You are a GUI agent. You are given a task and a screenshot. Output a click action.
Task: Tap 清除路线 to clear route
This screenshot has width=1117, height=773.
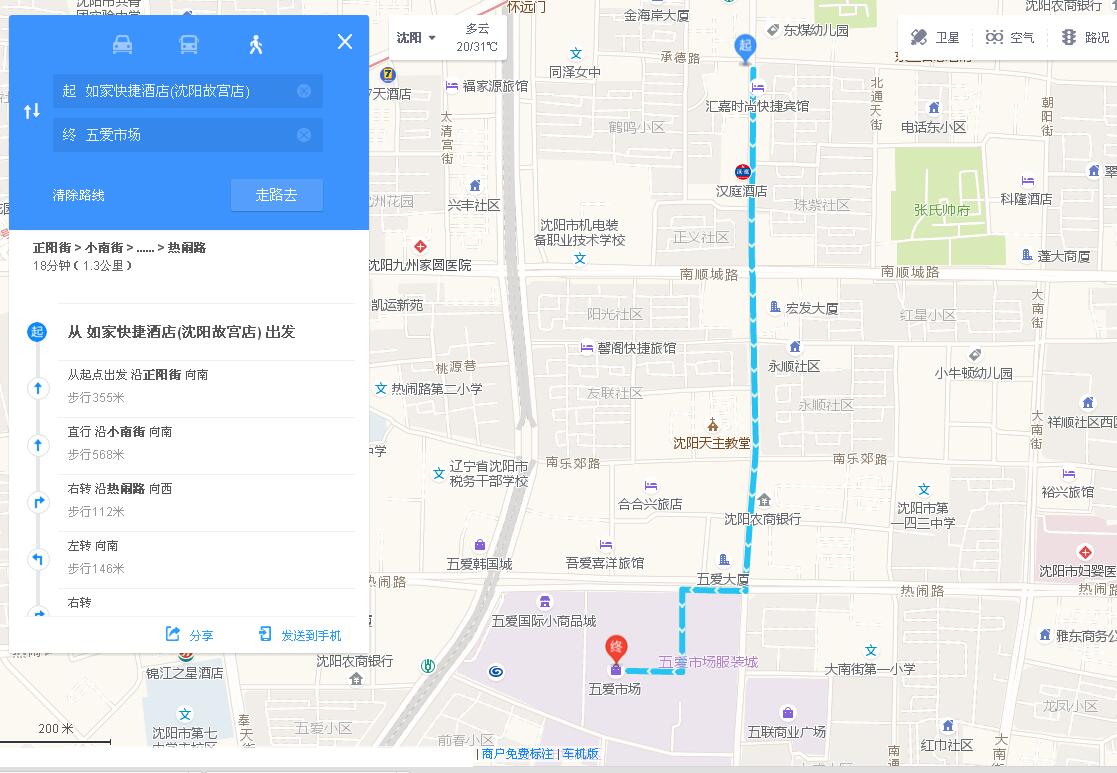pyautogui.click(x=79, y=195)
